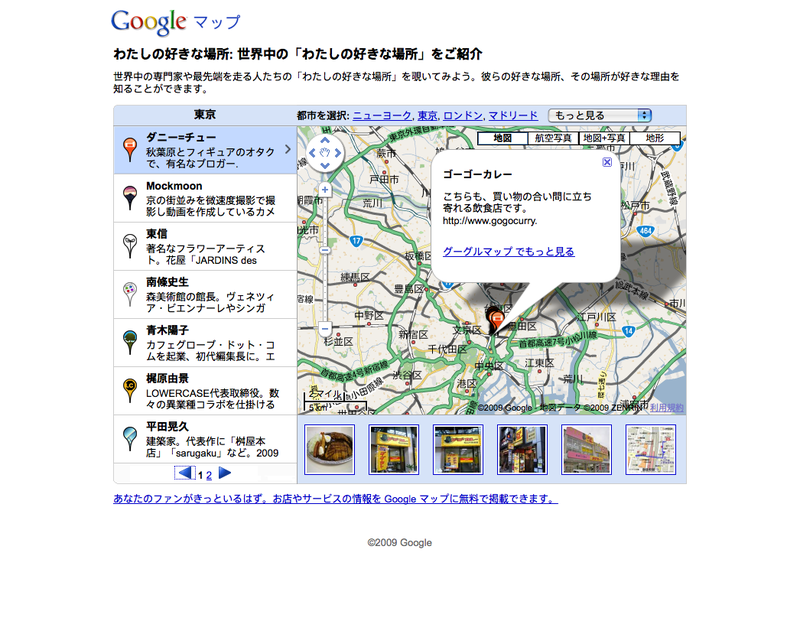
Task: Switch map to 航空写真 view
Action: click(554, 139)
